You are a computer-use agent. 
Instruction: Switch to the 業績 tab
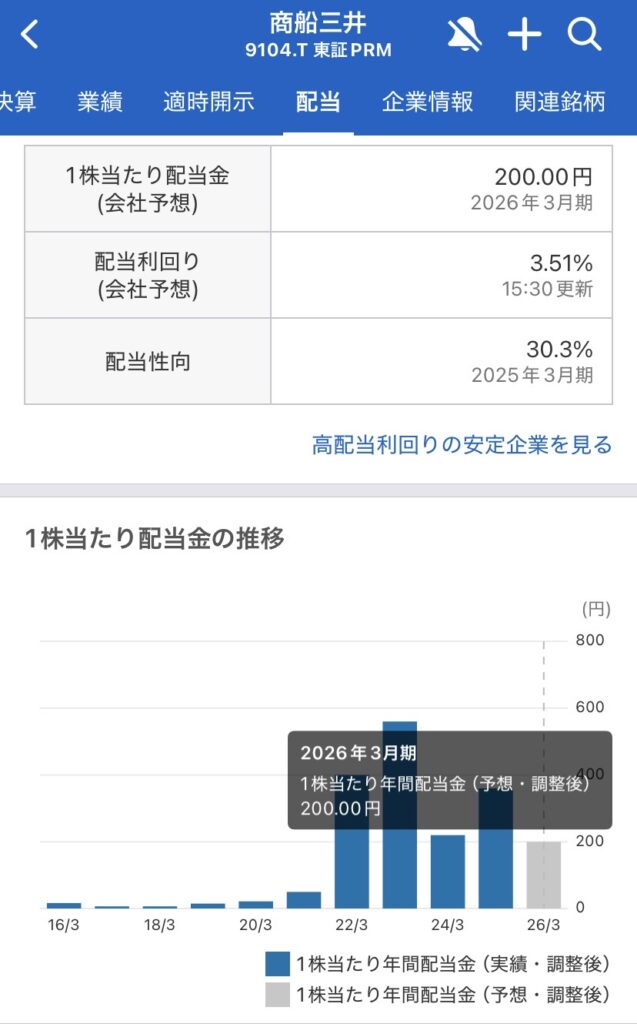pyautogui.click(x=99, y=102)
